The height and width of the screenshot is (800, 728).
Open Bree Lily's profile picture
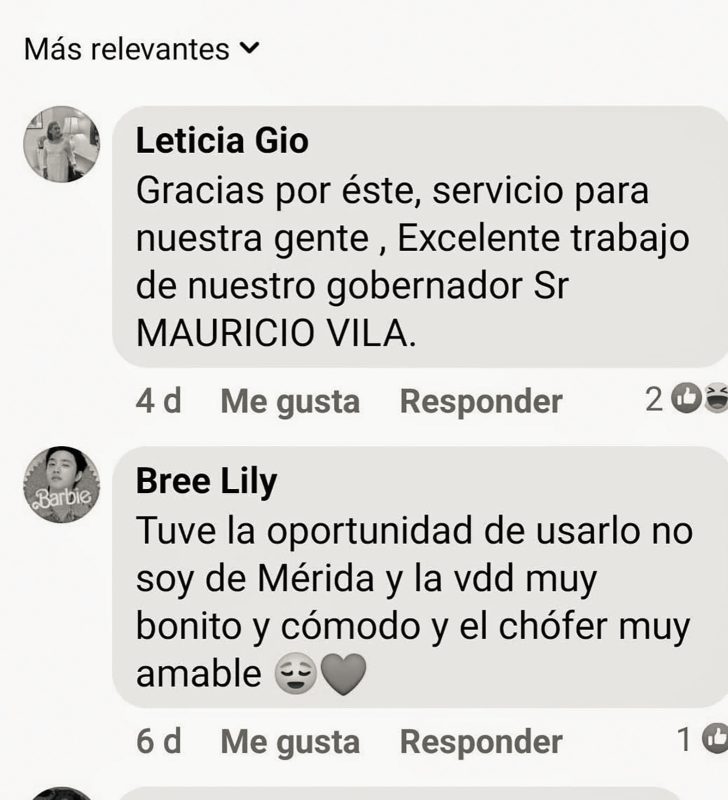click(61, 485)
